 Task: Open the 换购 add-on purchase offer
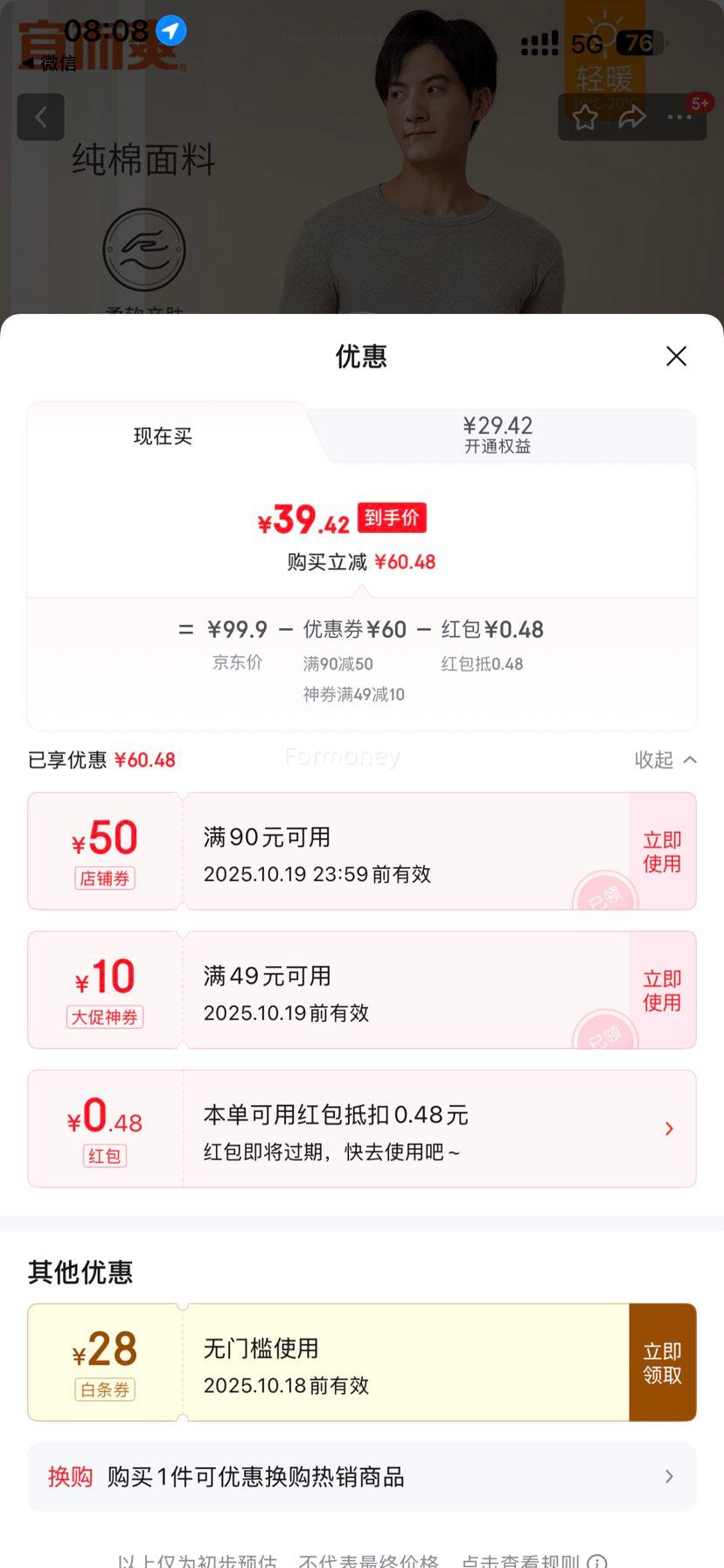362,1477
